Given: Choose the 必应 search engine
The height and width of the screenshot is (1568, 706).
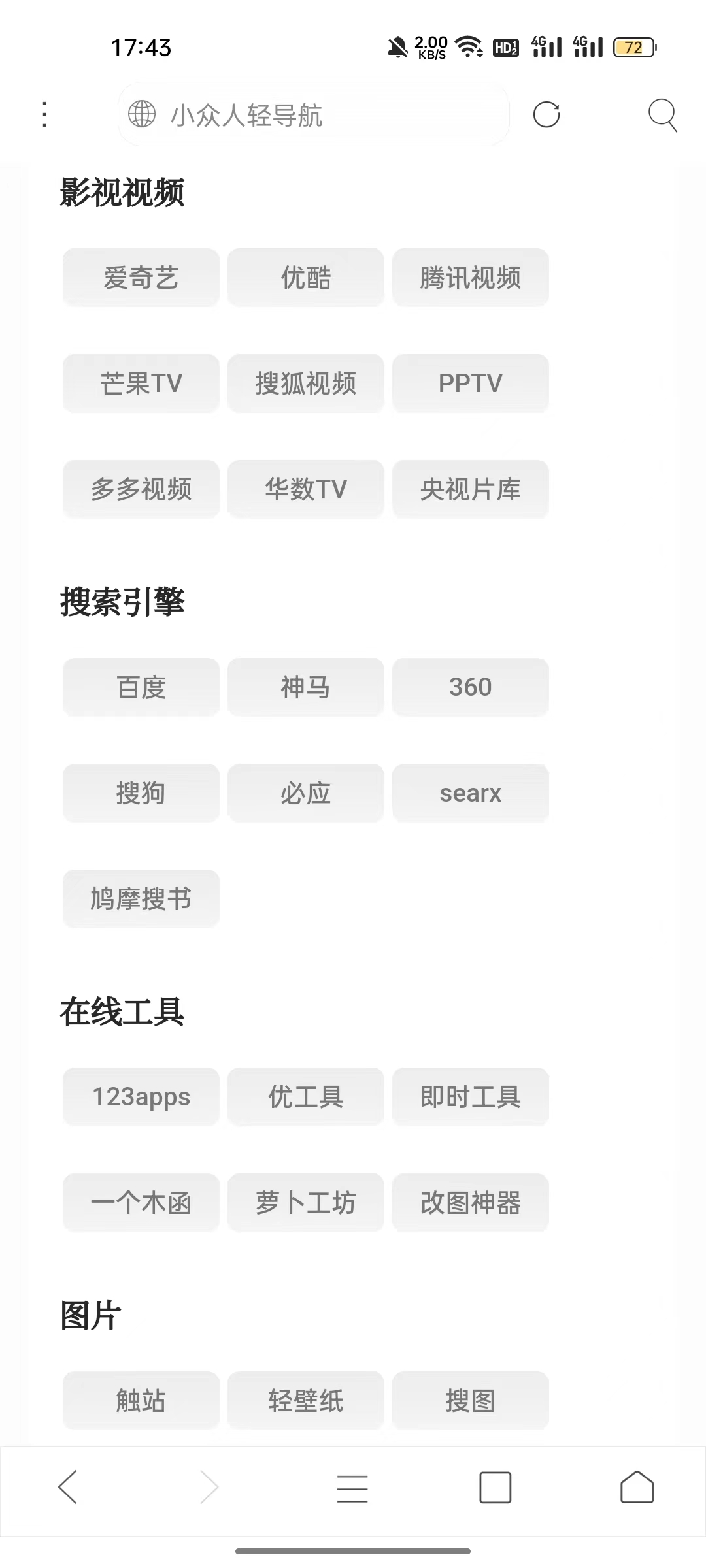Looking at the screenshot, I should pos(306,792).
